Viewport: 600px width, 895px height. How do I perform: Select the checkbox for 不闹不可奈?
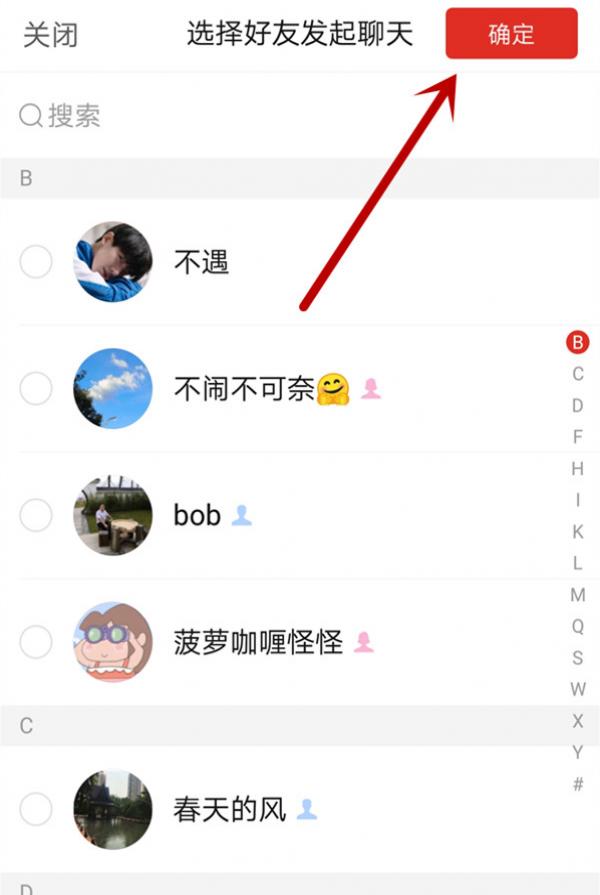click(x=36, y=388)
